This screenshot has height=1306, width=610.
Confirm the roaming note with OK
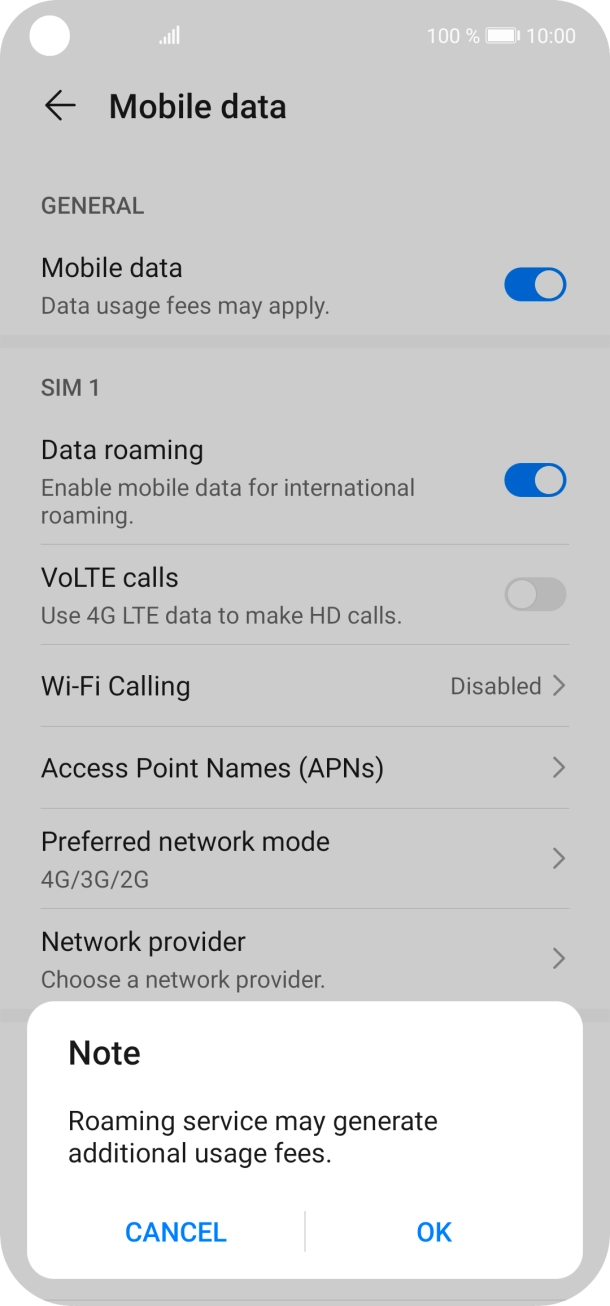click(x=434, y=1232)
